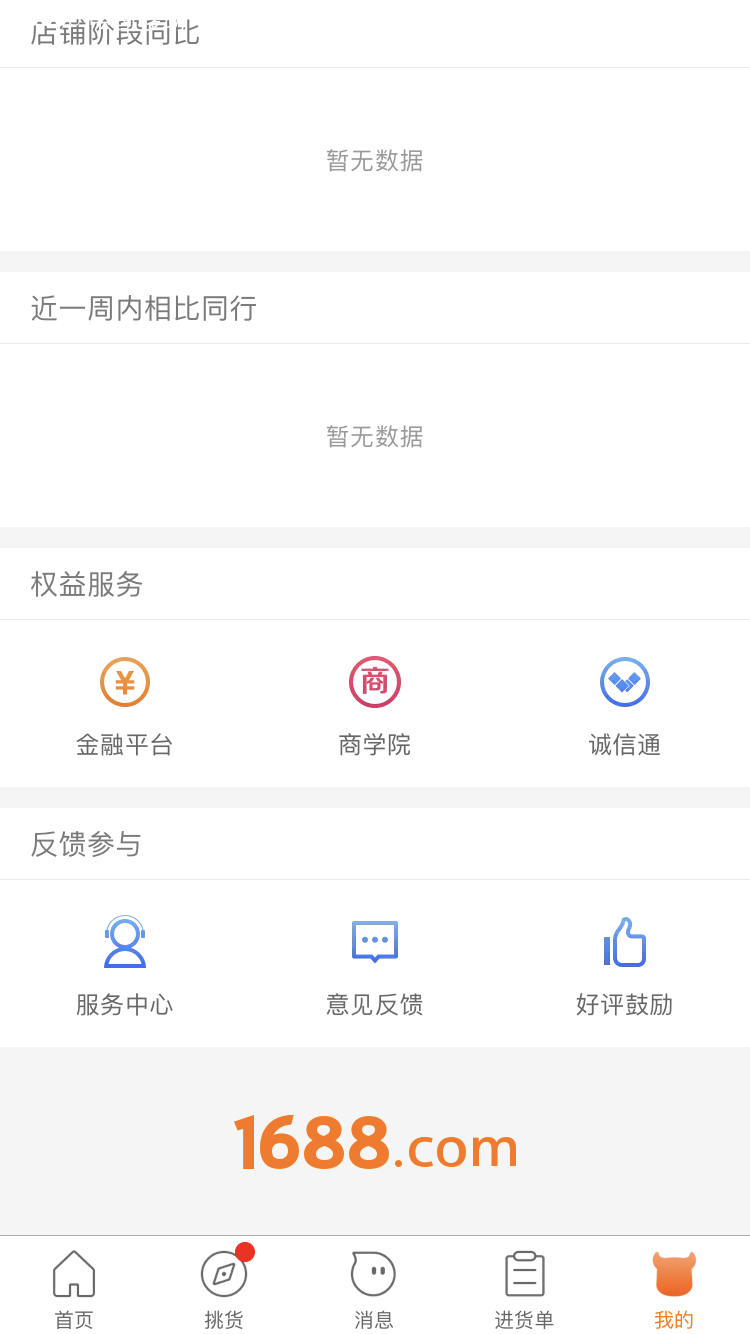Viewport: 750px width, 1334px height.
Task: Open 意见反馈 feedback
Action: [375, 966]
